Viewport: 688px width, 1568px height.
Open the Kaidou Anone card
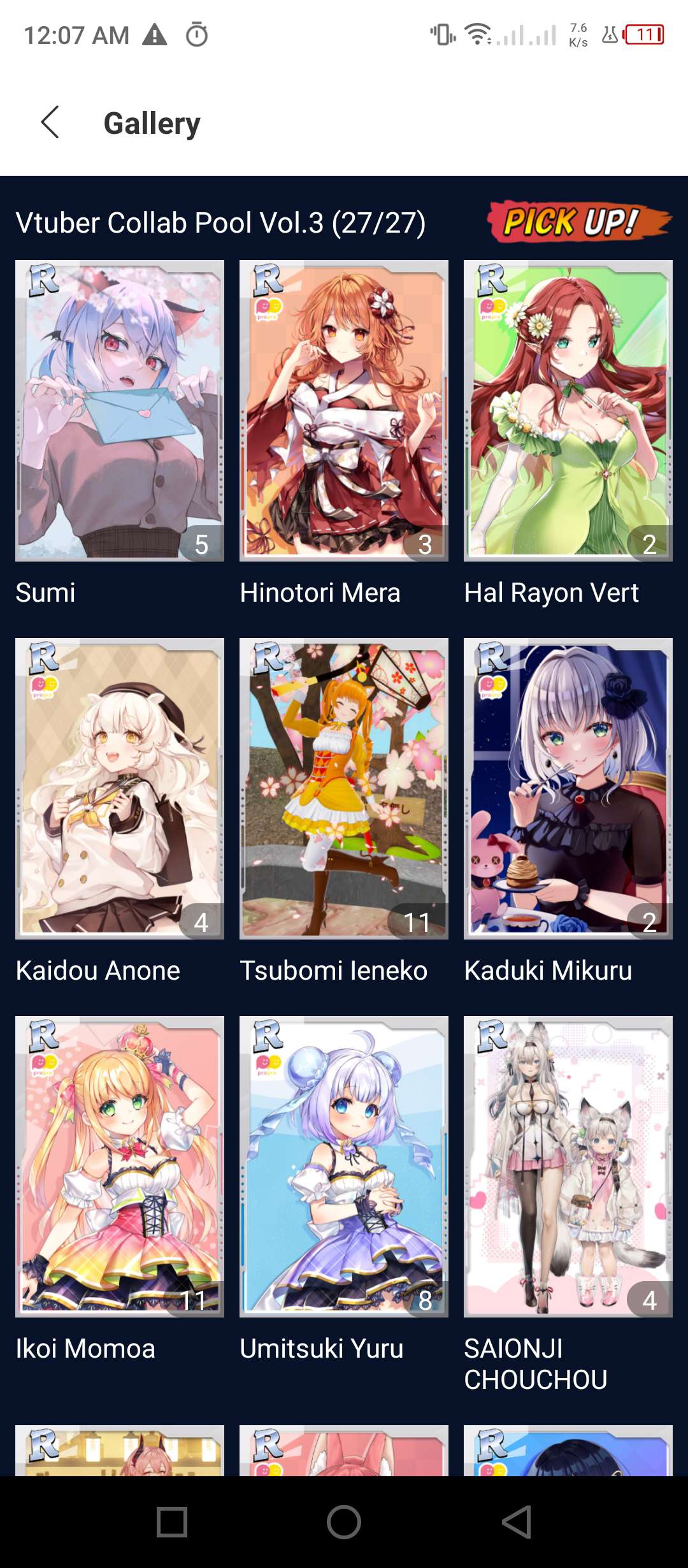[x=120, y=788]
